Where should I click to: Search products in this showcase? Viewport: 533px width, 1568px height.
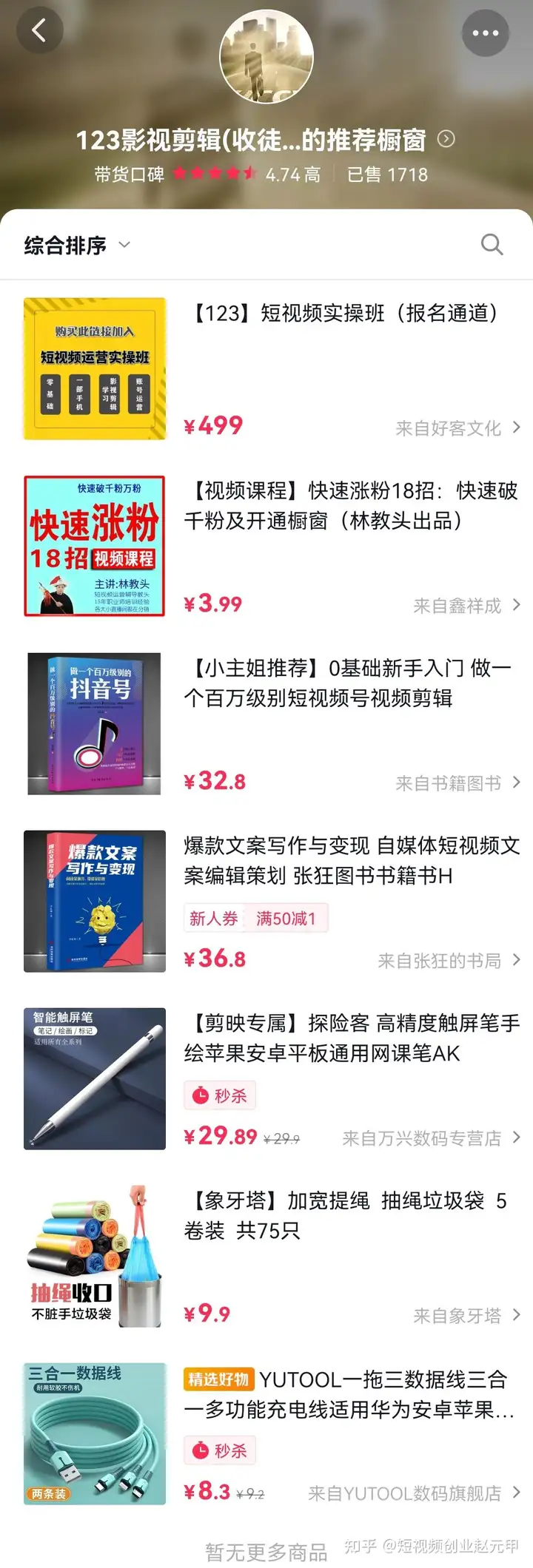tap(492, 245)
